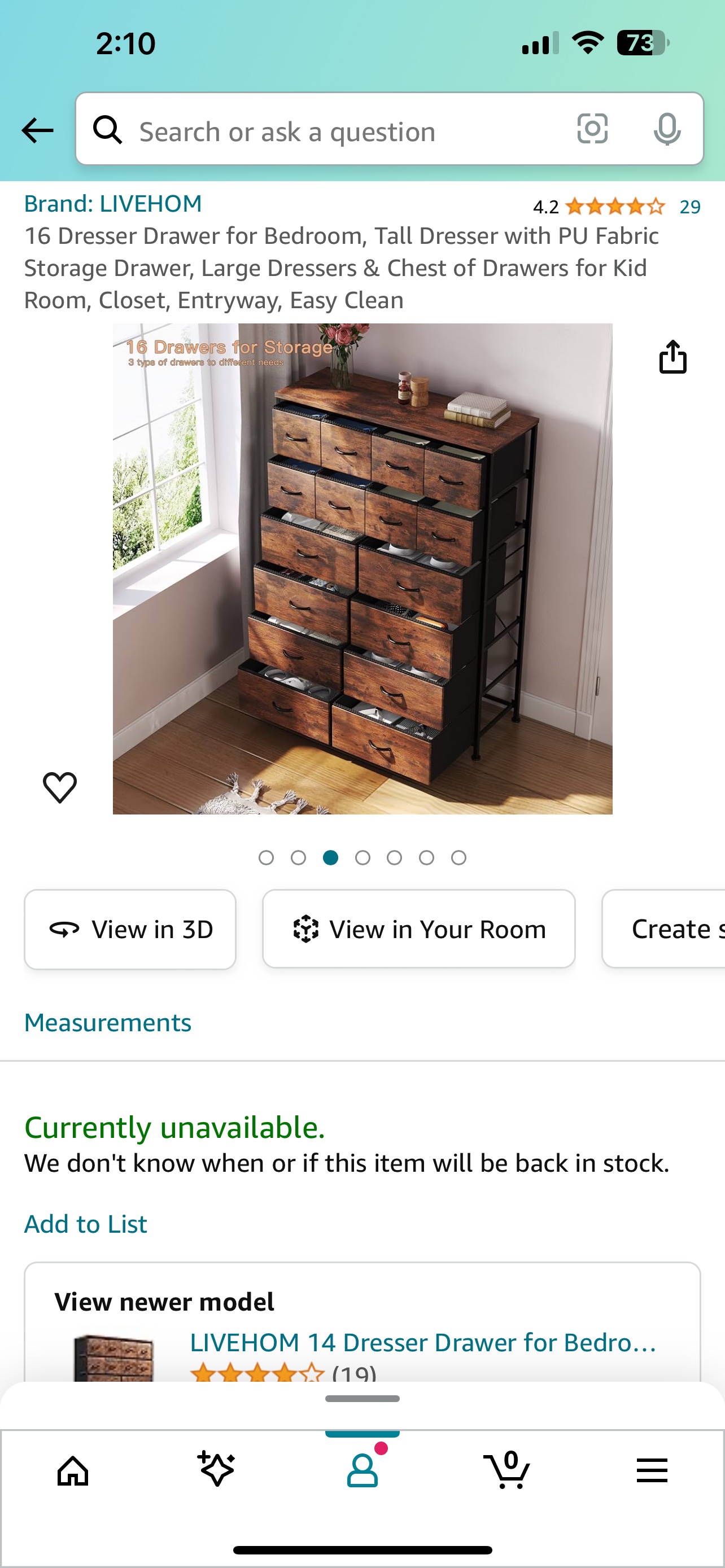Start voice search with the microphone icon
Screen dimensions: 725x1568
point(667,129)
